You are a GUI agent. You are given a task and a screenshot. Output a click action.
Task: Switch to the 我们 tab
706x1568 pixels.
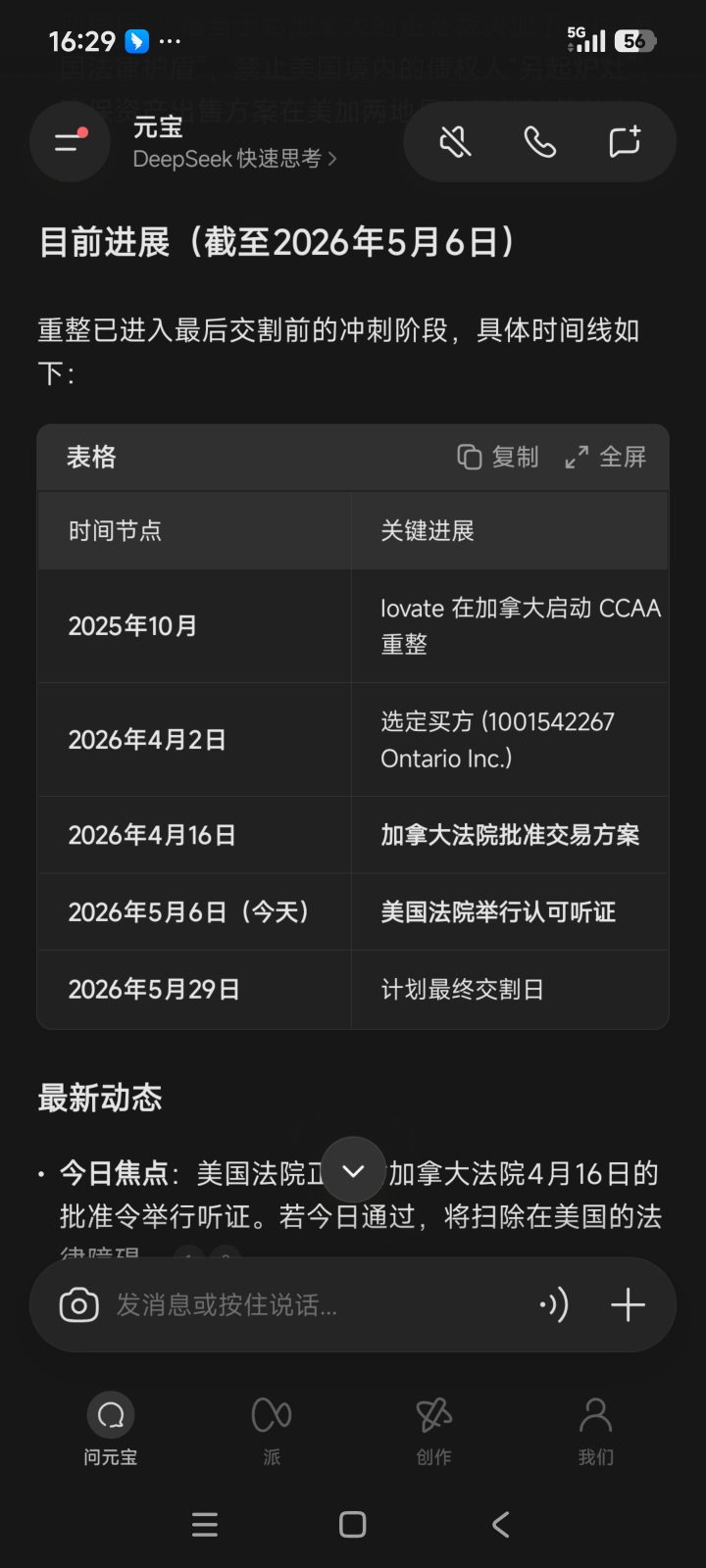[595, 1430]
